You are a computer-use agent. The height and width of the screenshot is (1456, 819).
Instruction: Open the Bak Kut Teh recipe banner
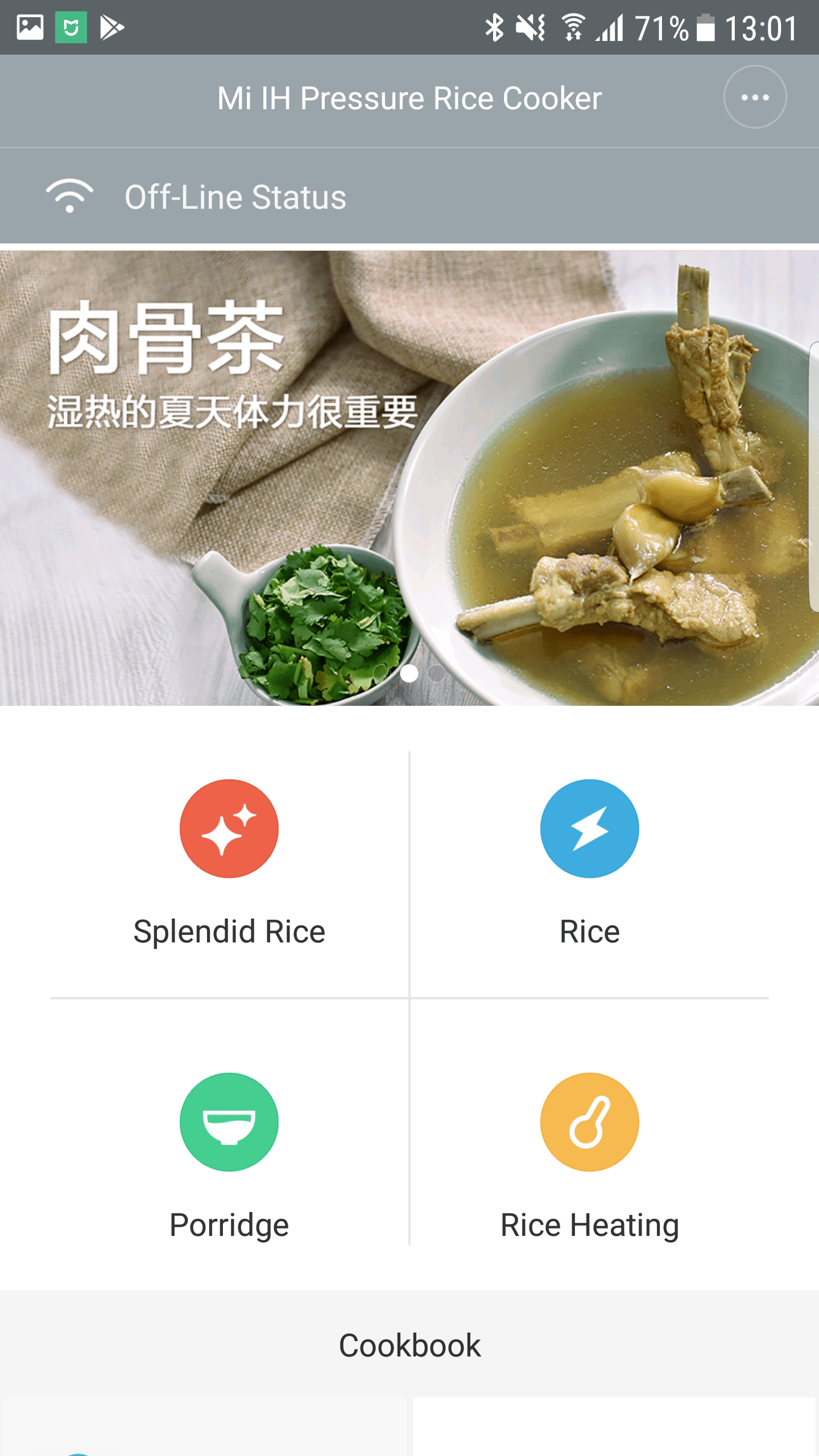409,478
